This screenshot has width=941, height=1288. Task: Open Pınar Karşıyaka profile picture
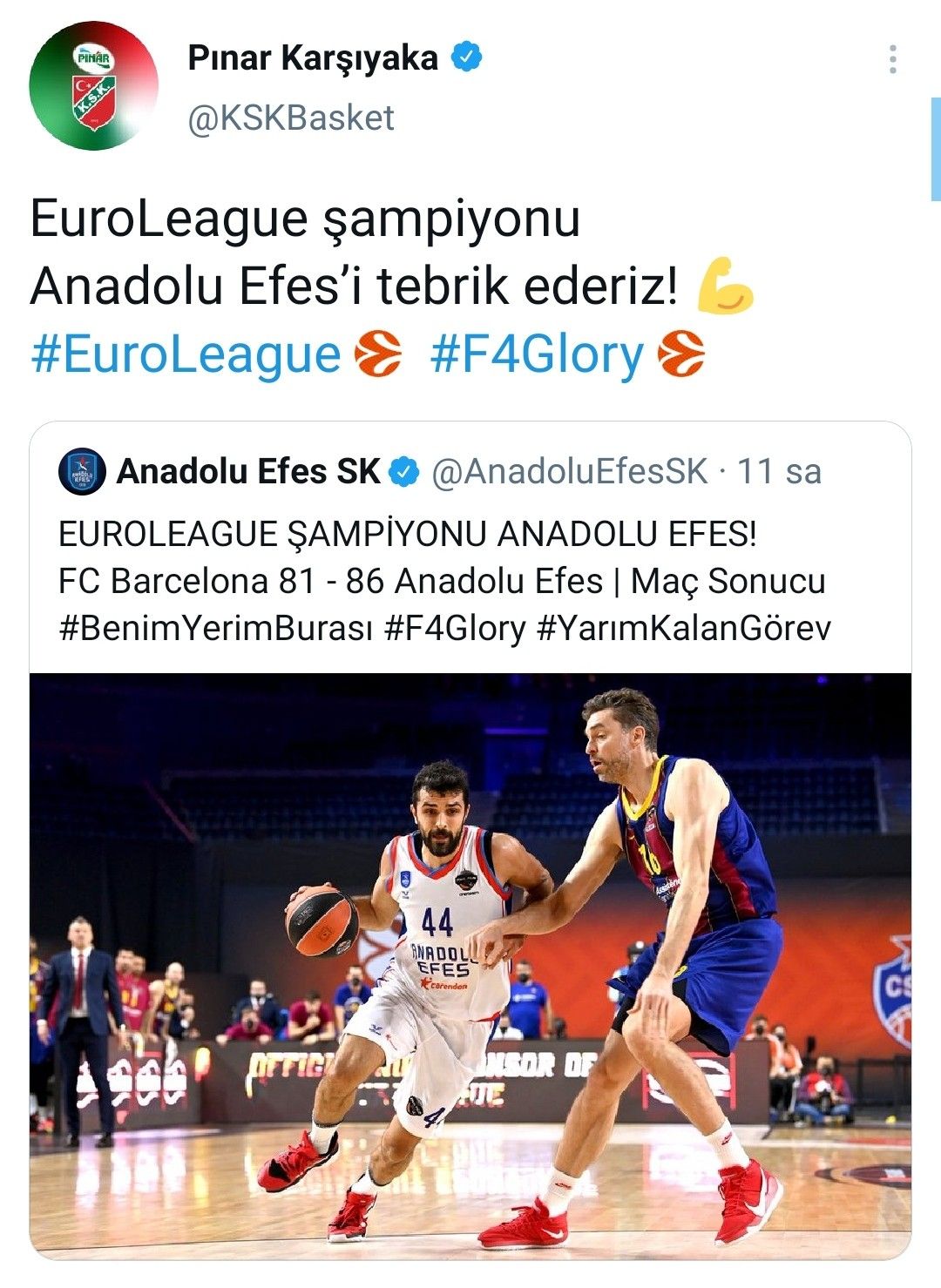coord(94,87)
